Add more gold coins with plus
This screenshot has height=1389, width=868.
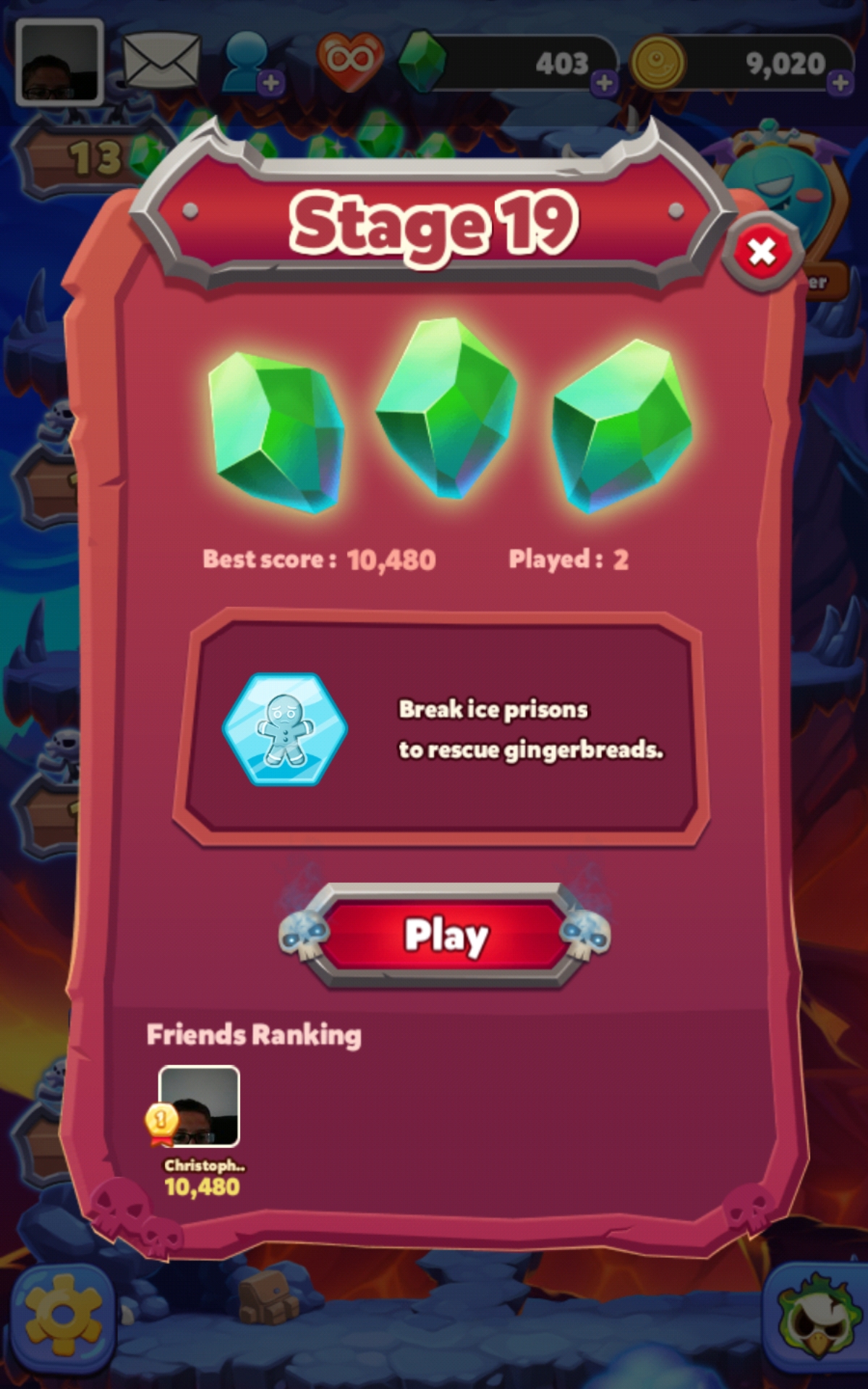840,82
